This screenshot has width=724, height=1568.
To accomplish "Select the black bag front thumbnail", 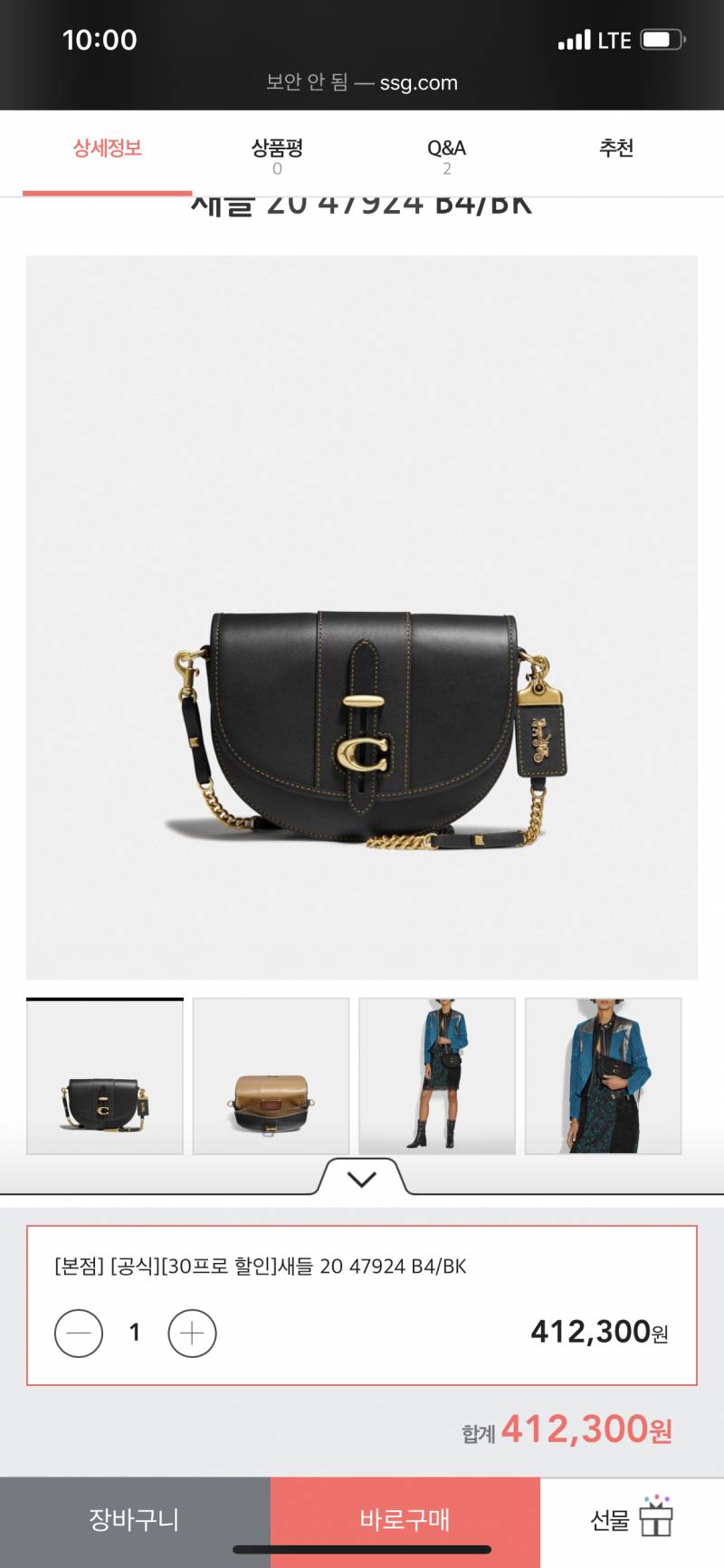I will tap(105, 1076).
